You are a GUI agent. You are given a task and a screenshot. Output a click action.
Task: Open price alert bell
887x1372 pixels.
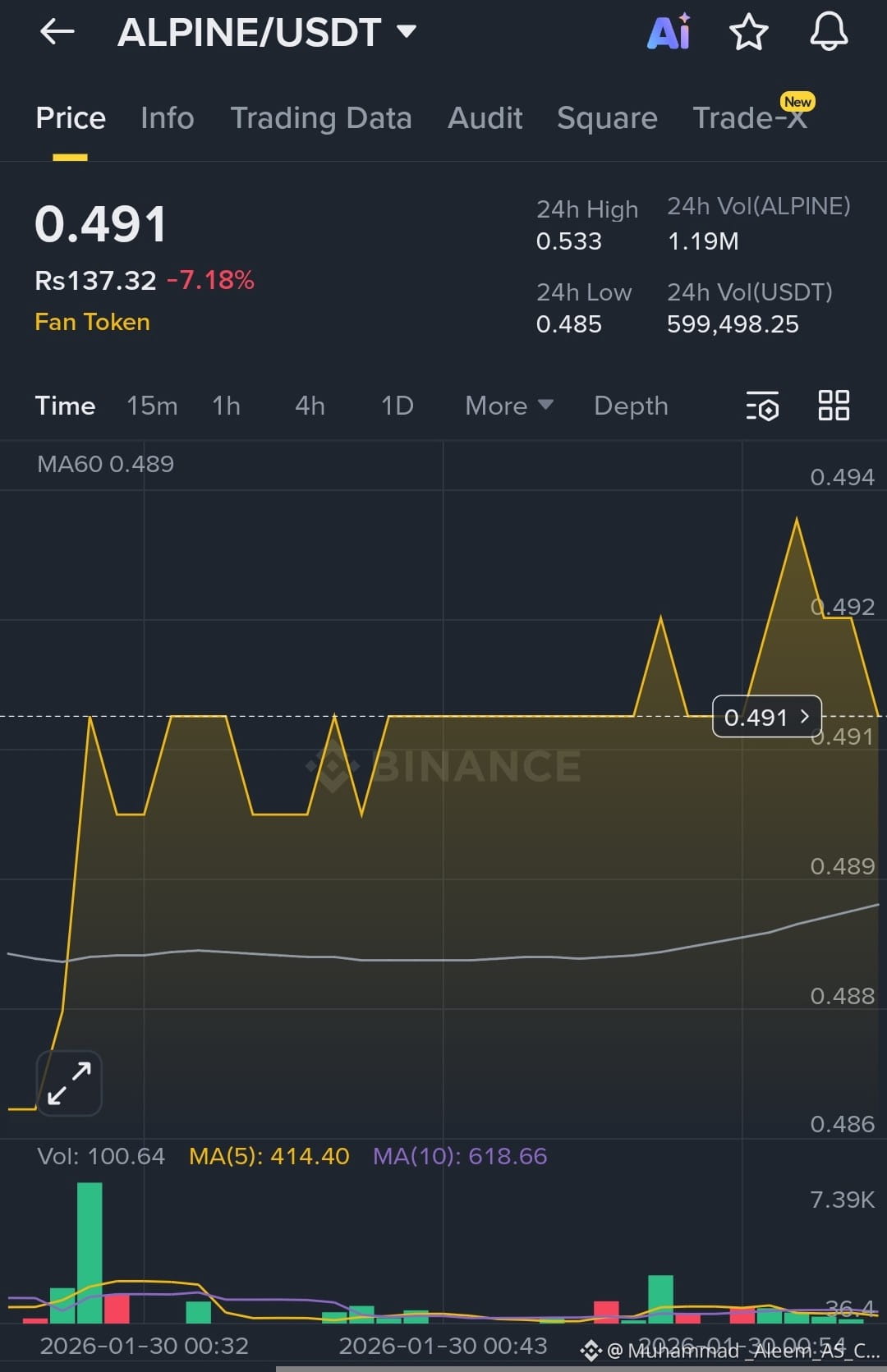[829, 33]
